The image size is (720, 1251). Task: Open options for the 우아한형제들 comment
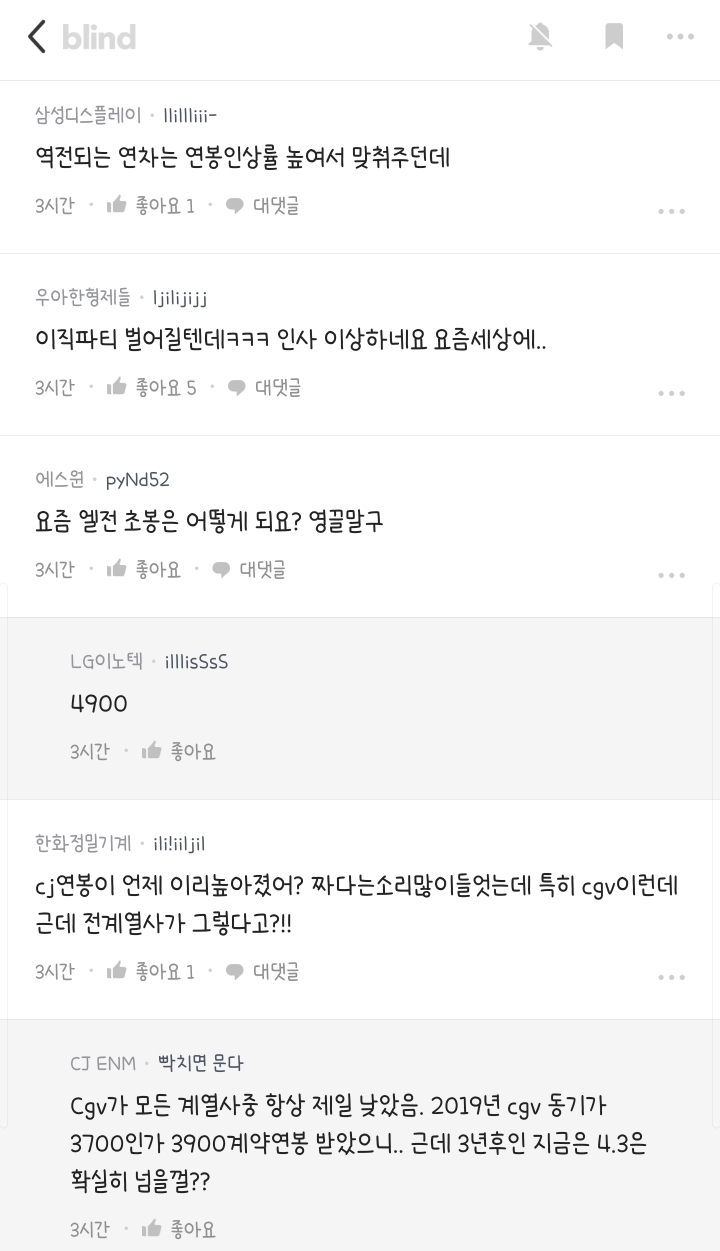click(x=671, y=393)
